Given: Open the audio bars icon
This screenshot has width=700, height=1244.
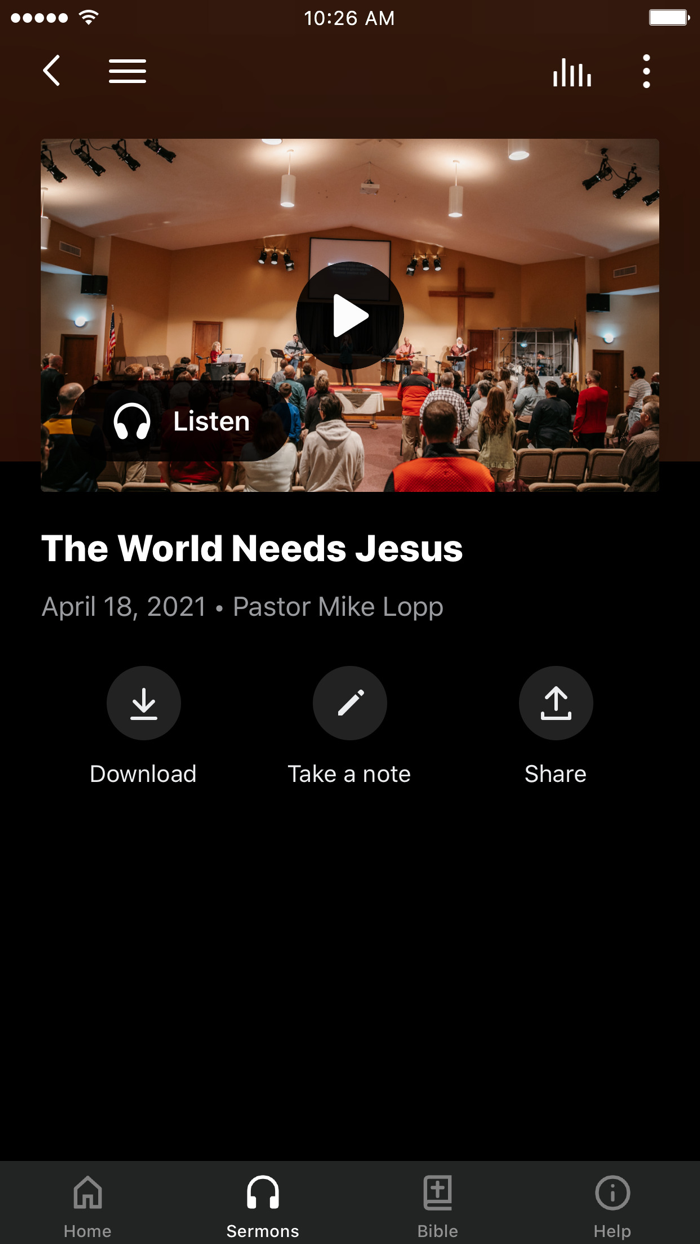Looking at the screenshot, I should coord(572,72).
